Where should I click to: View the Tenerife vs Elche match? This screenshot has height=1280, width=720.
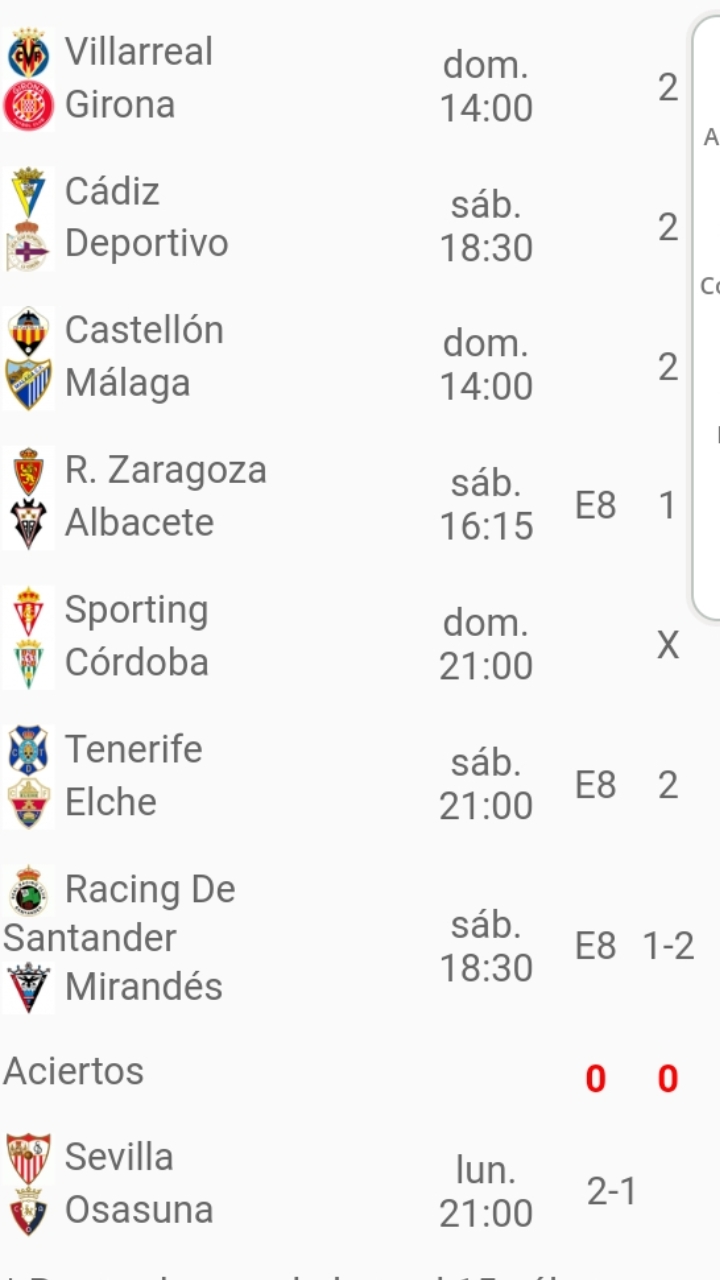point(346,777)
